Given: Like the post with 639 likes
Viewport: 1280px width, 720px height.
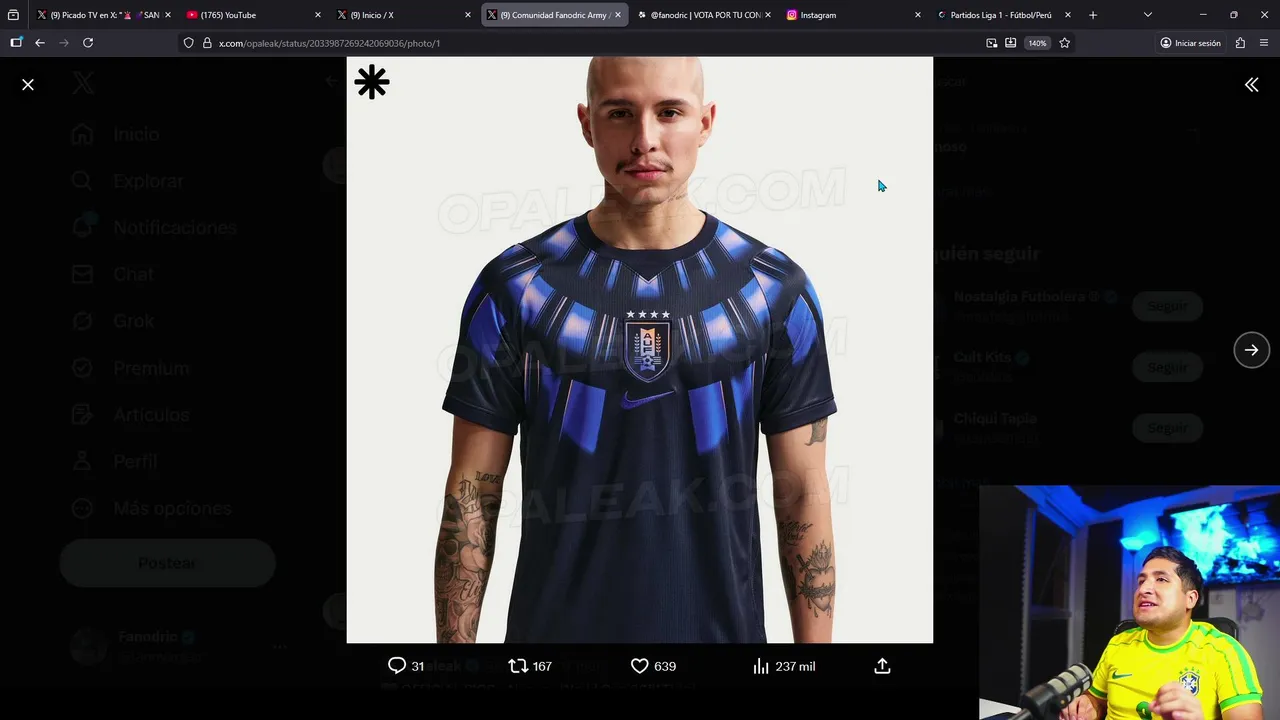Looking at the screenshot, I should (x=653, y=666).
